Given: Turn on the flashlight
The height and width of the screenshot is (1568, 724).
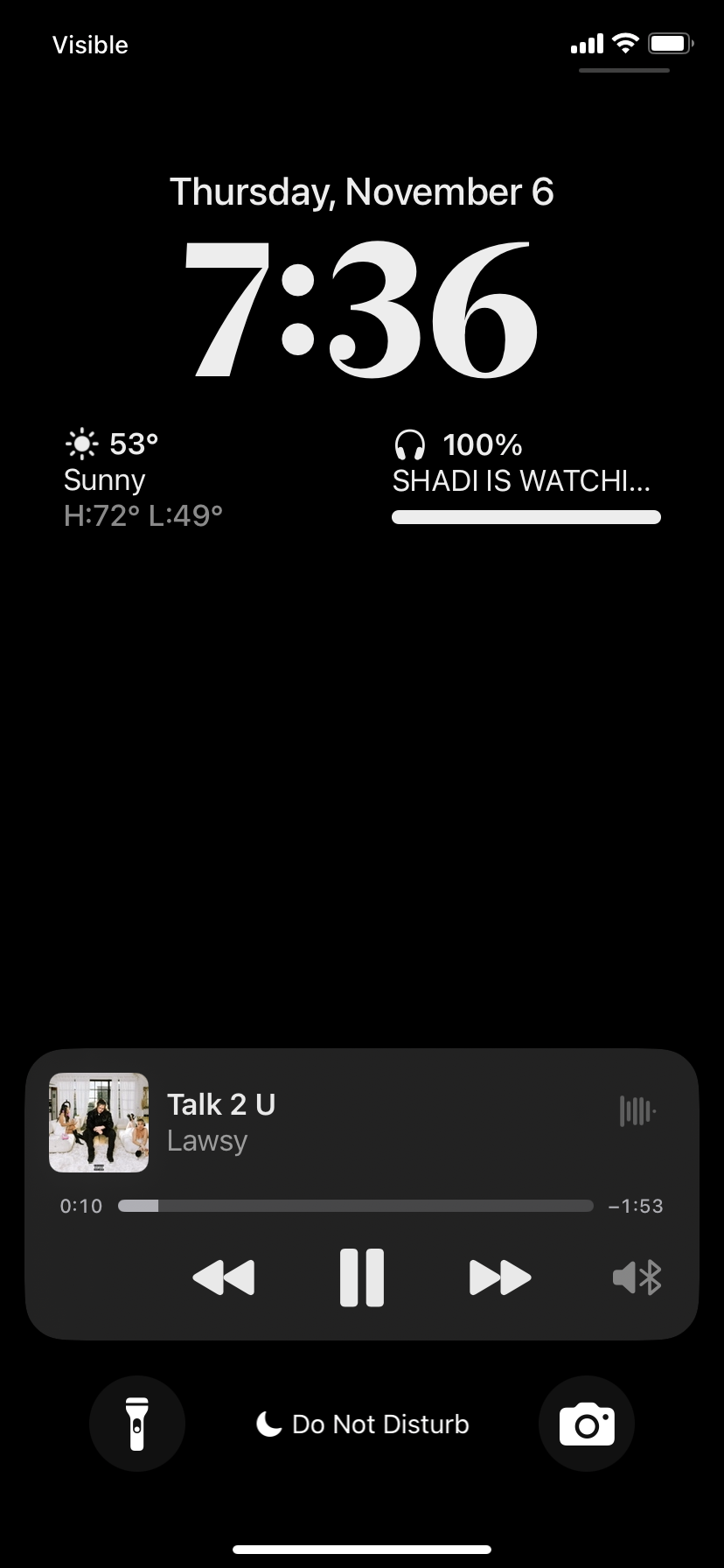Looking at the screenshot, I should (x=137, y=1424).
